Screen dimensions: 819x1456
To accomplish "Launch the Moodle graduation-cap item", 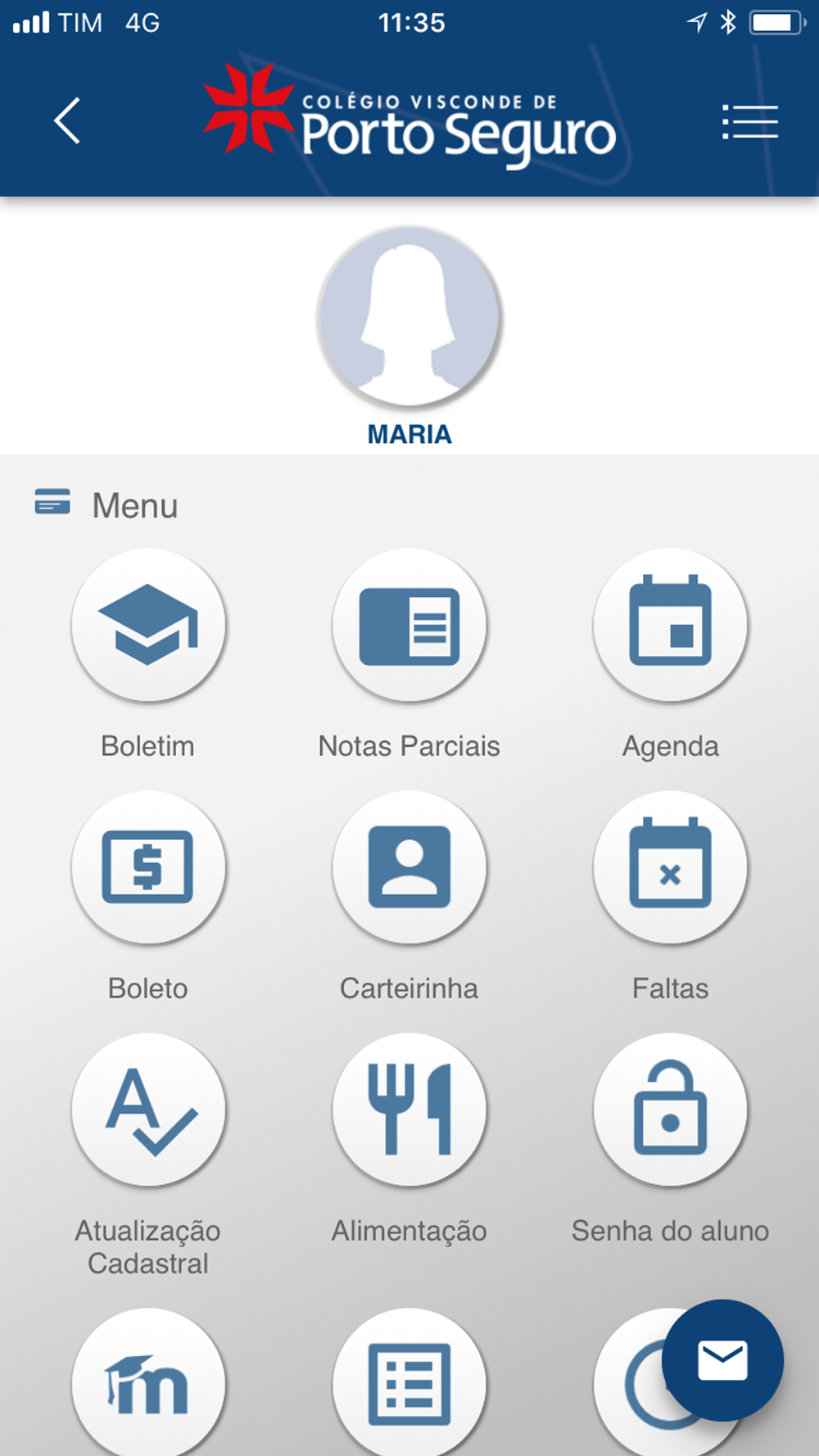I will tap(148, 1385).
